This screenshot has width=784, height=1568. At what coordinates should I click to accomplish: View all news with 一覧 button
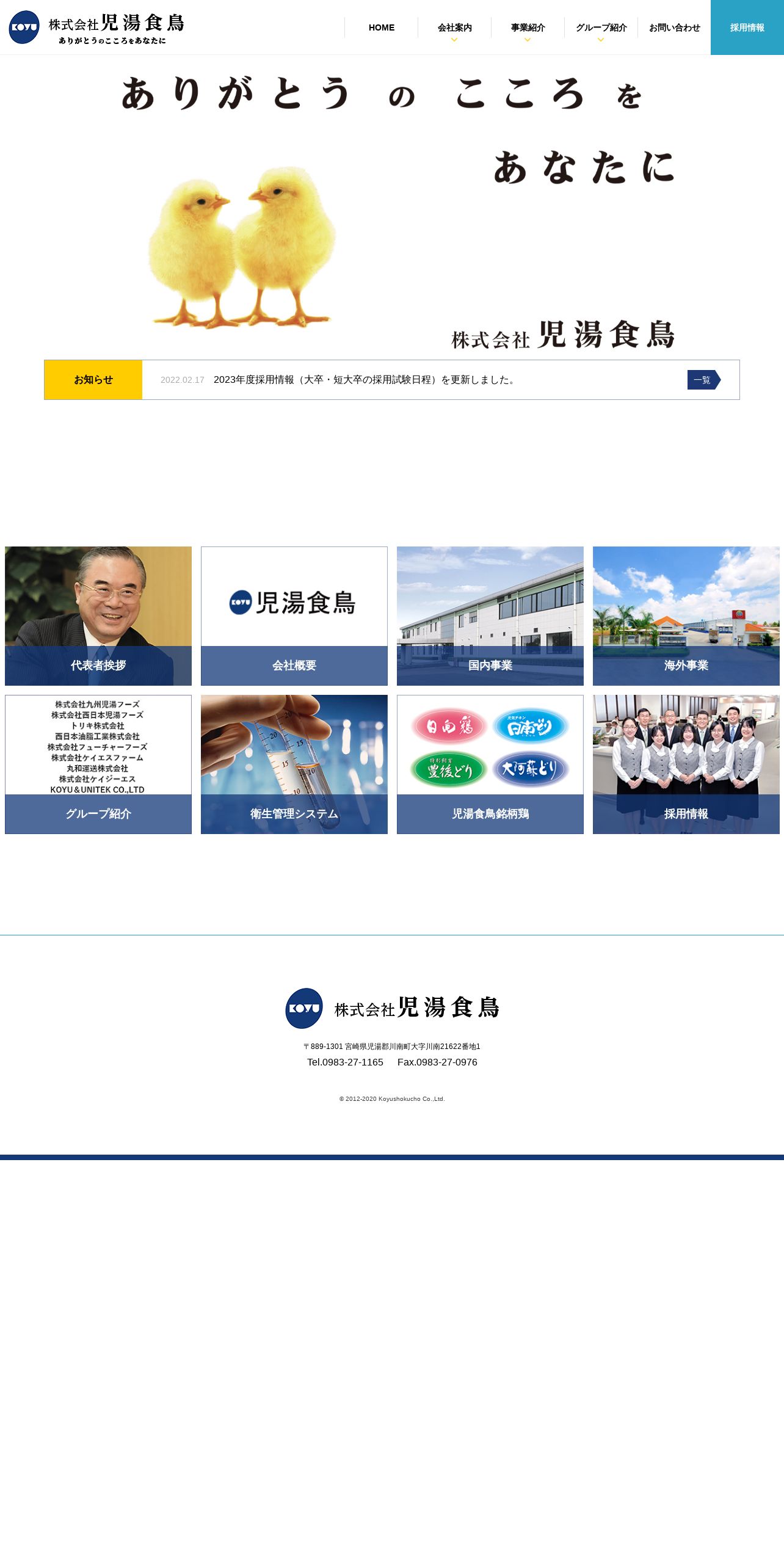pyautogui.click(x=704, y=380)
